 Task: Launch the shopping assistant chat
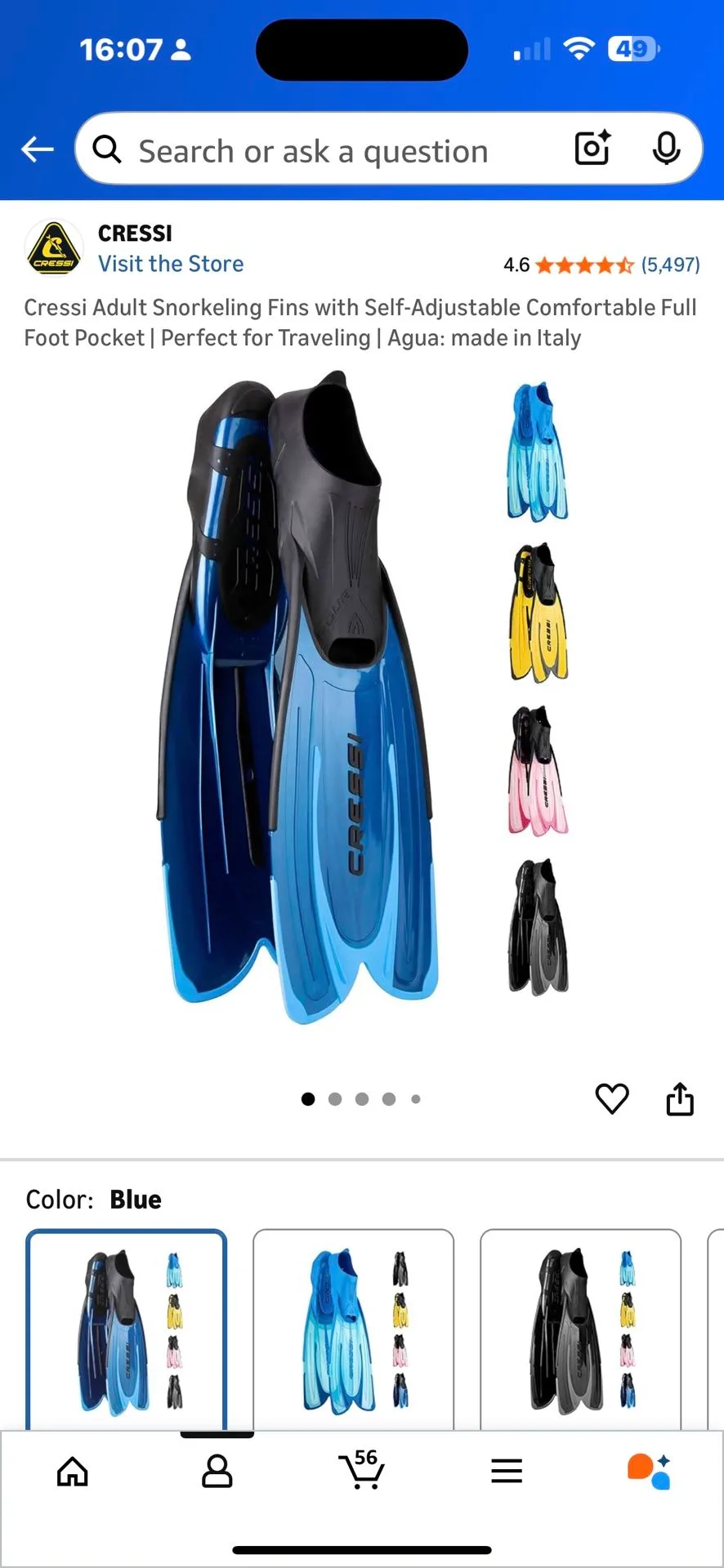(650, 1472)
